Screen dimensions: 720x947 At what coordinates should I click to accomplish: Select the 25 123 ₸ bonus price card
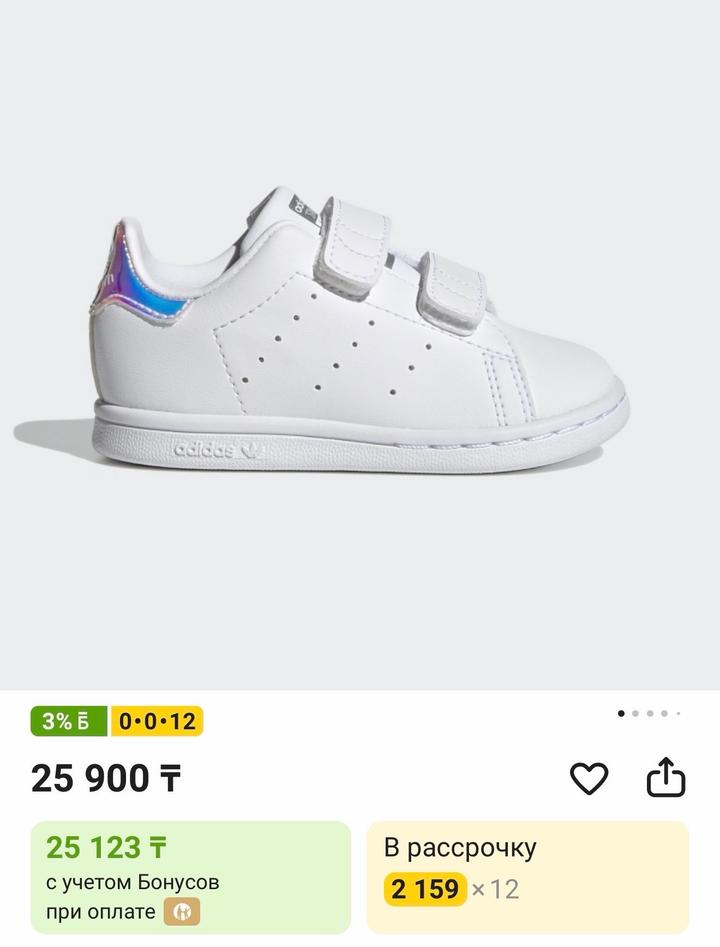click(191, 876)
